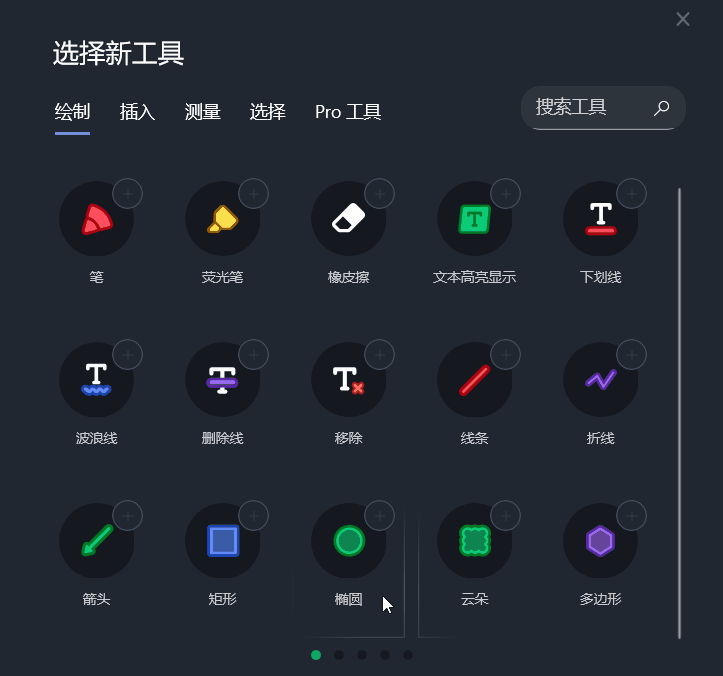Select the 笔 pen tool
The height and width of the screenshot is (676, 723).
click(97, 219)
